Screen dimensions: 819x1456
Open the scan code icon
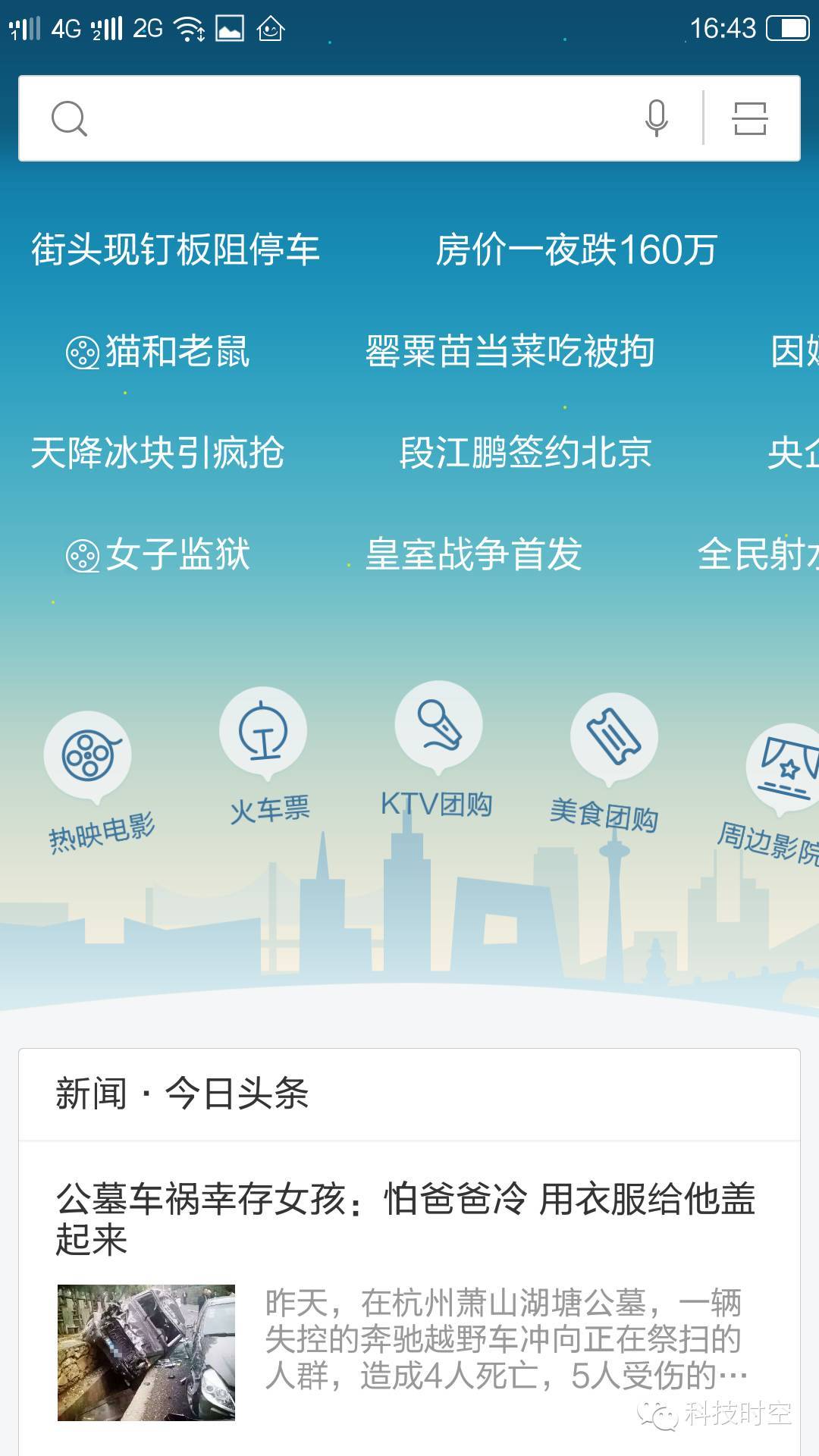coord(749,118)
